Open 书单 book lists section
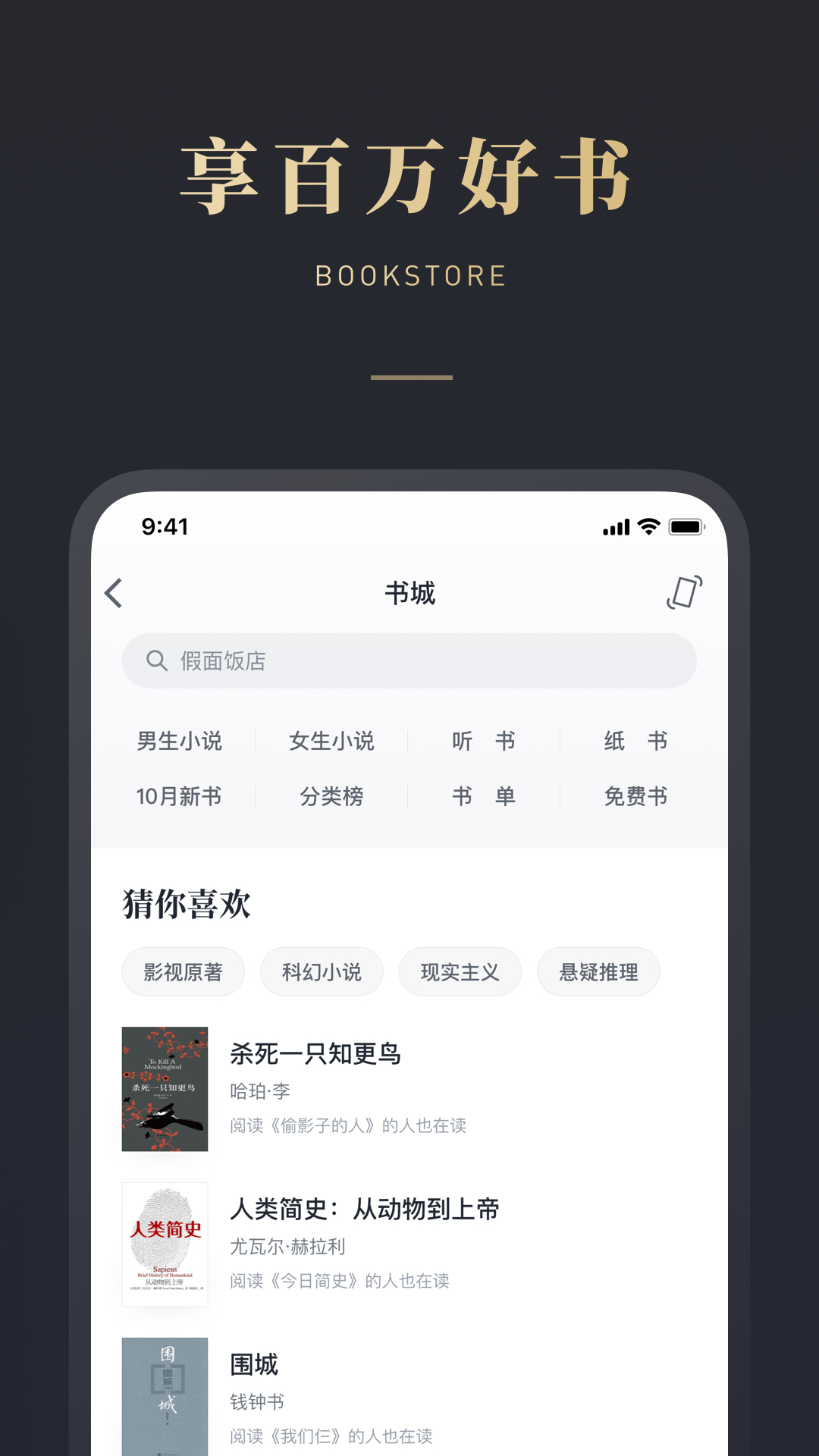 [x=484, y=796]
